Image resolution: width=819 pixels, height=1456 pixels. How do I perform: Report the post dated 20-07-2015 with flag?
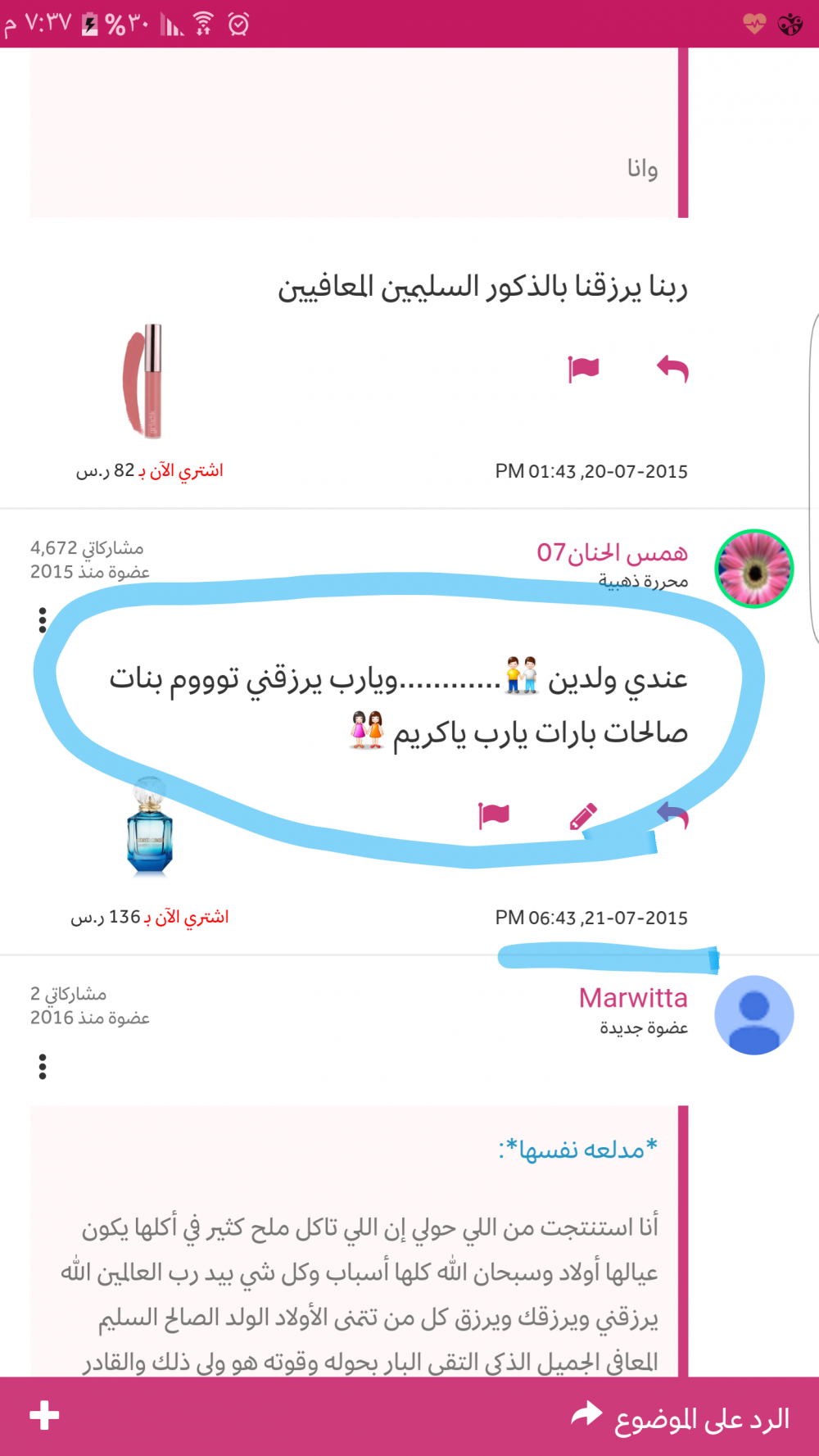584,370
